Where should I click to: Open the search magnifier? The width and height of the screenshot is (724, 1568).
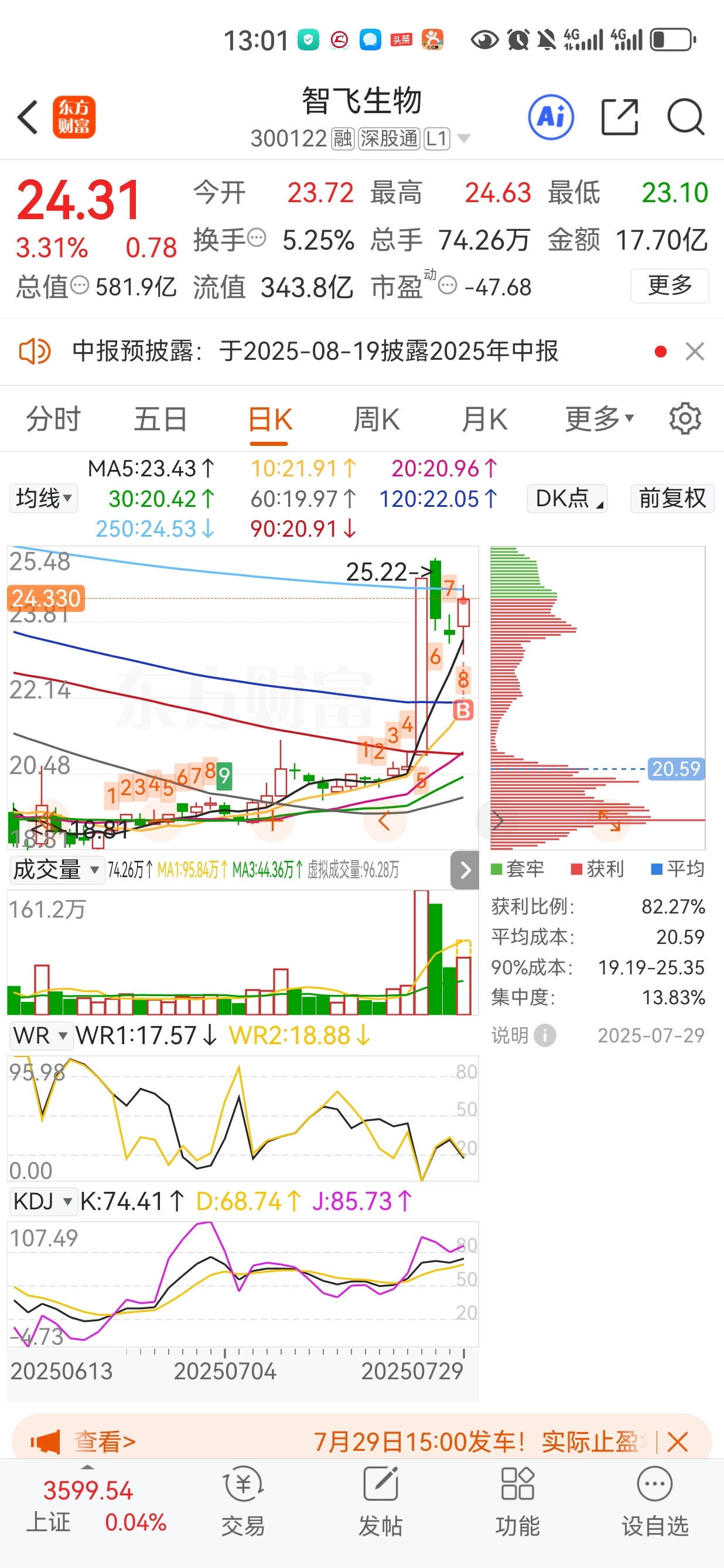[x=686, y=117]
